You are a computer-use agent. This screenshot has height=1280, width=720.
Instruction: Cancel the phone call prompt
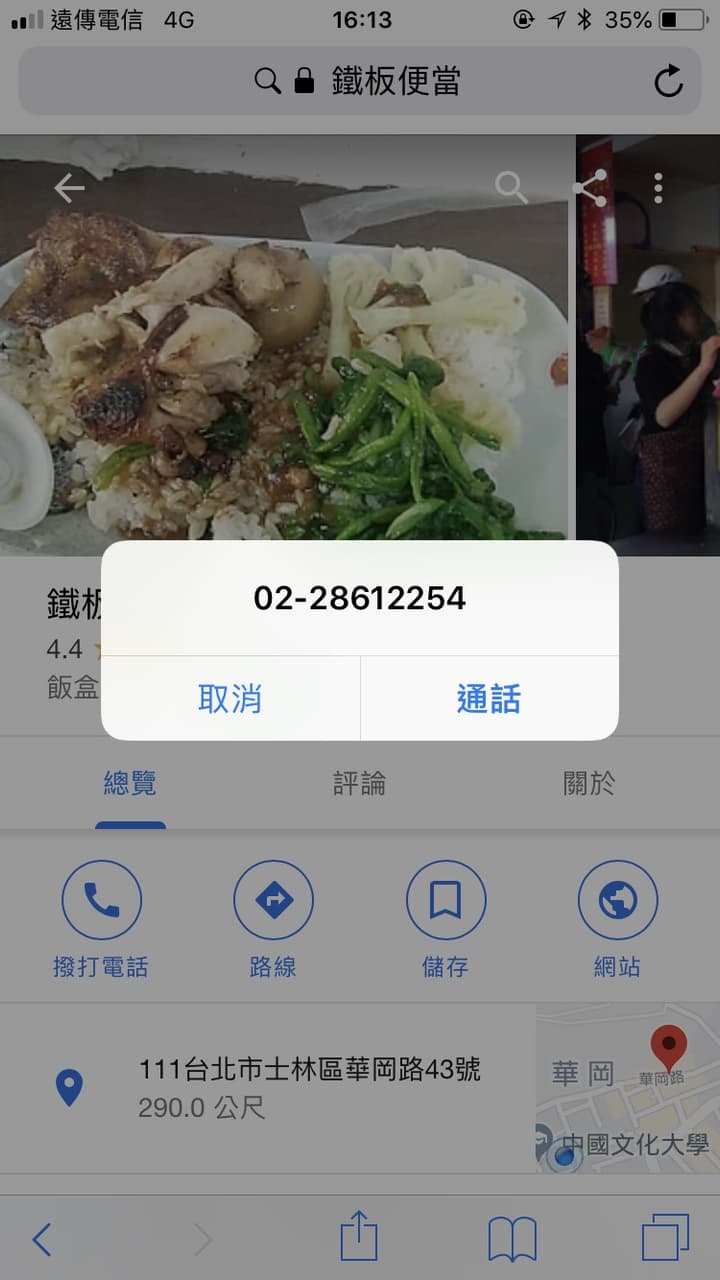230,699
